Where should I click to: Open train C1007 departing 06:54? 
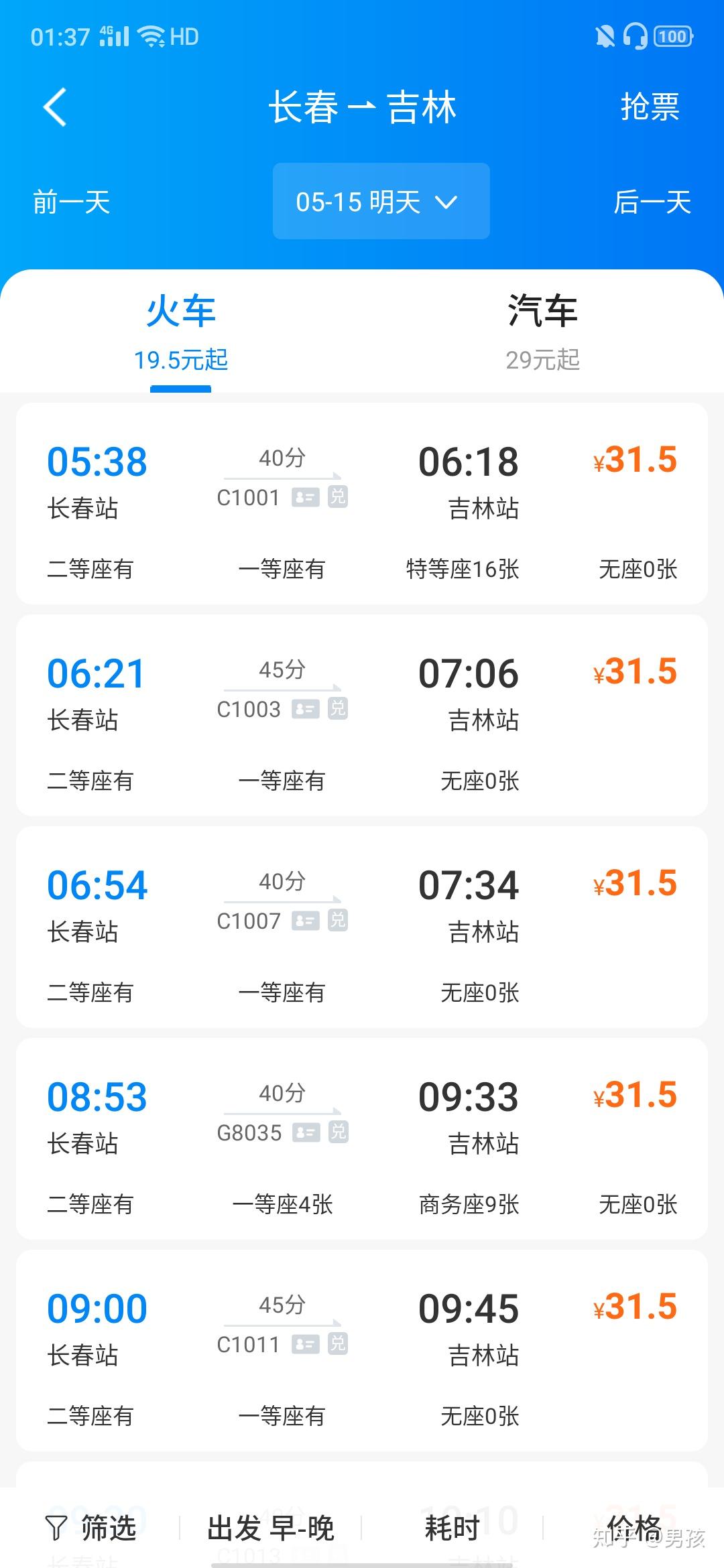(362, 927)
